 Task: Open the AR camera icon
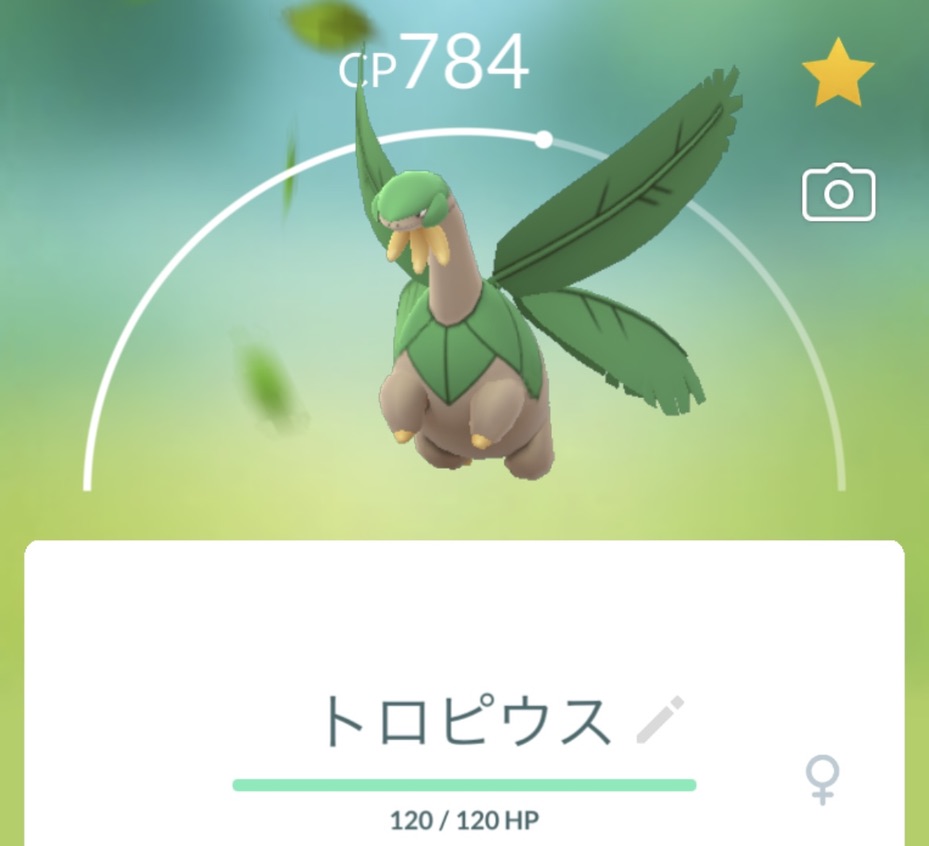[x=838, y=194]
